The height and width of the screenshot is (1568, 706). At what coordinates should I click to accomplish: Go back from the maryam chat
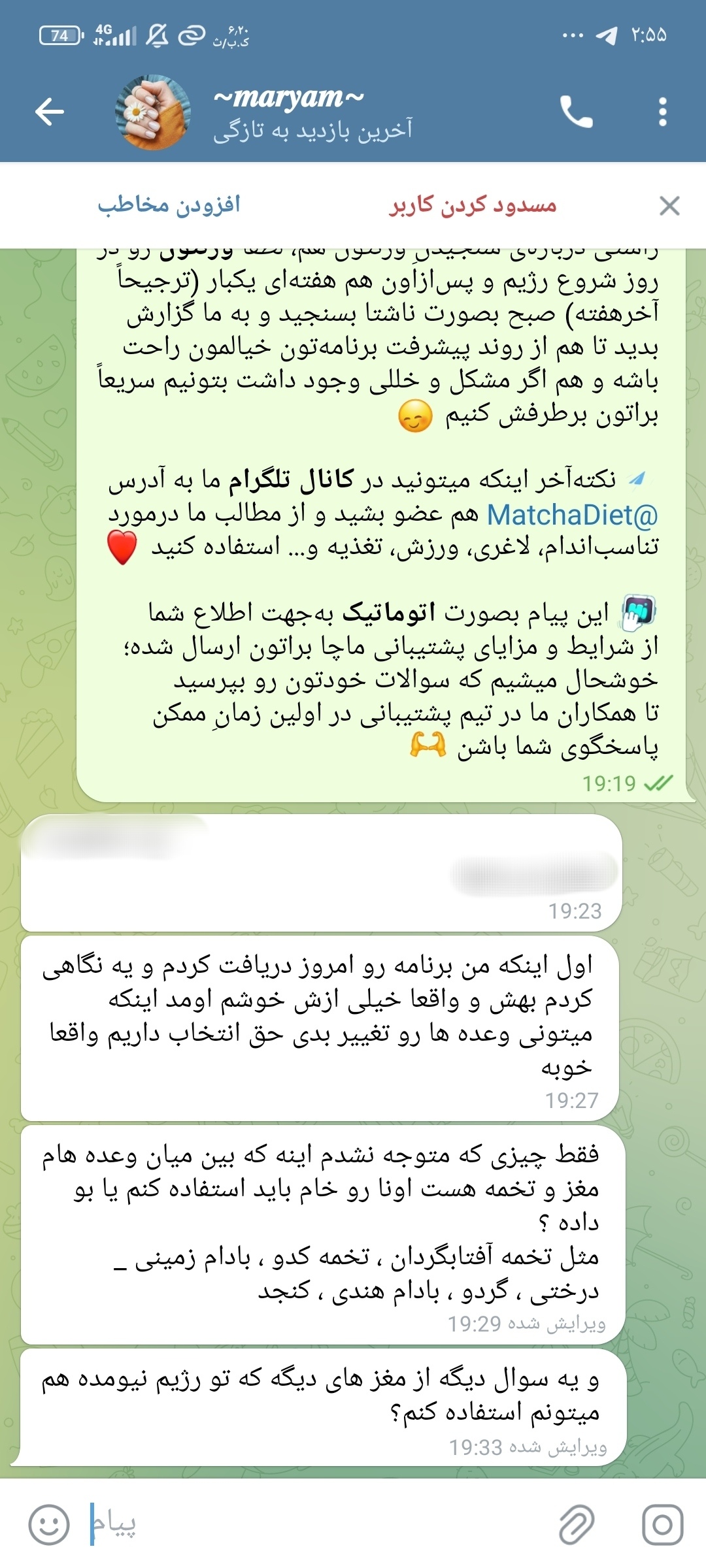click(50, 112)
